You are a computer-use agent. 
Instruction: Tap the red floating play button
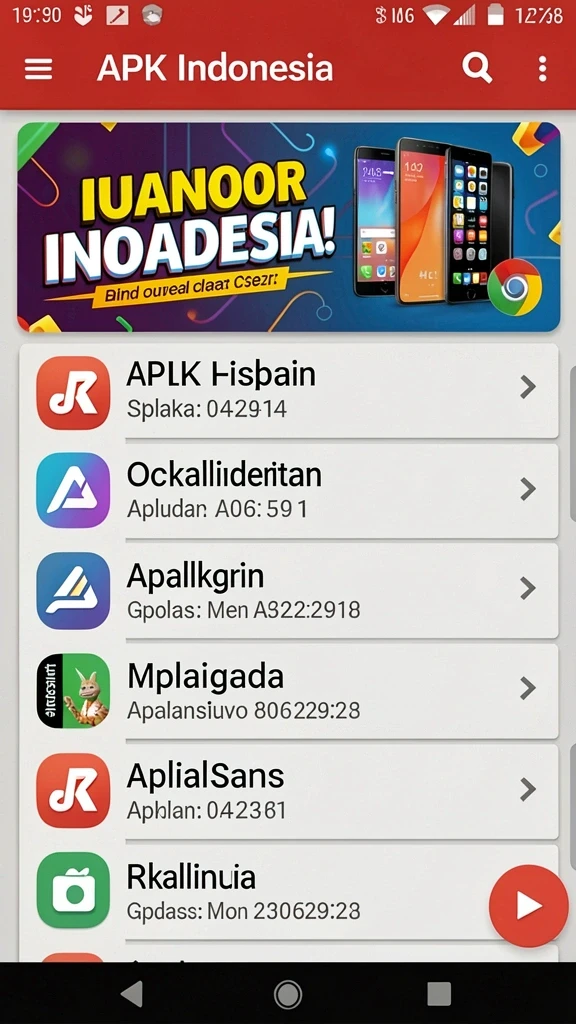click(x=528, y=905)
